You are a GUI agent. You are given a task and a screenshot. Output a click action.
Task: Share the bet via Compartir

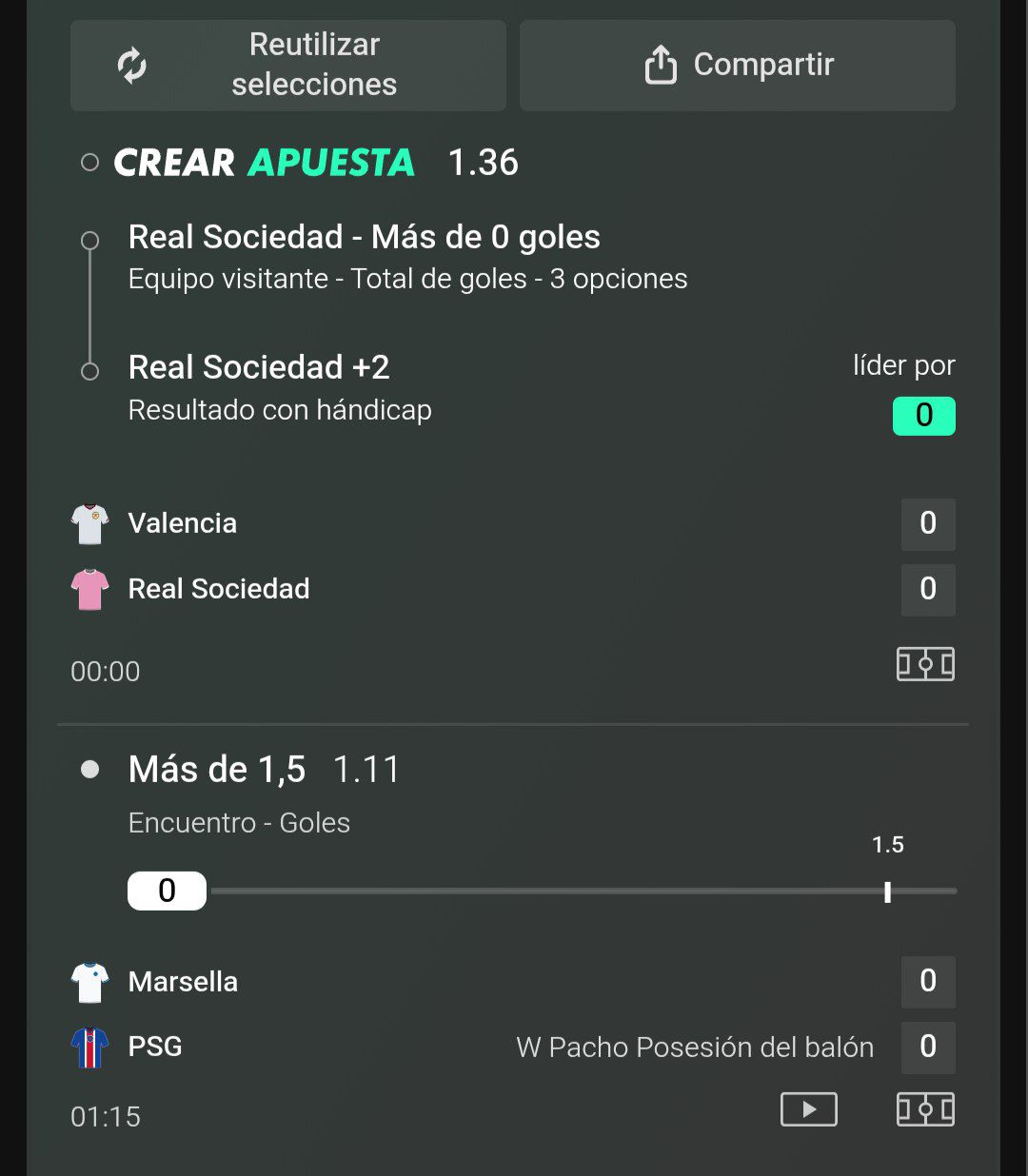738,65
